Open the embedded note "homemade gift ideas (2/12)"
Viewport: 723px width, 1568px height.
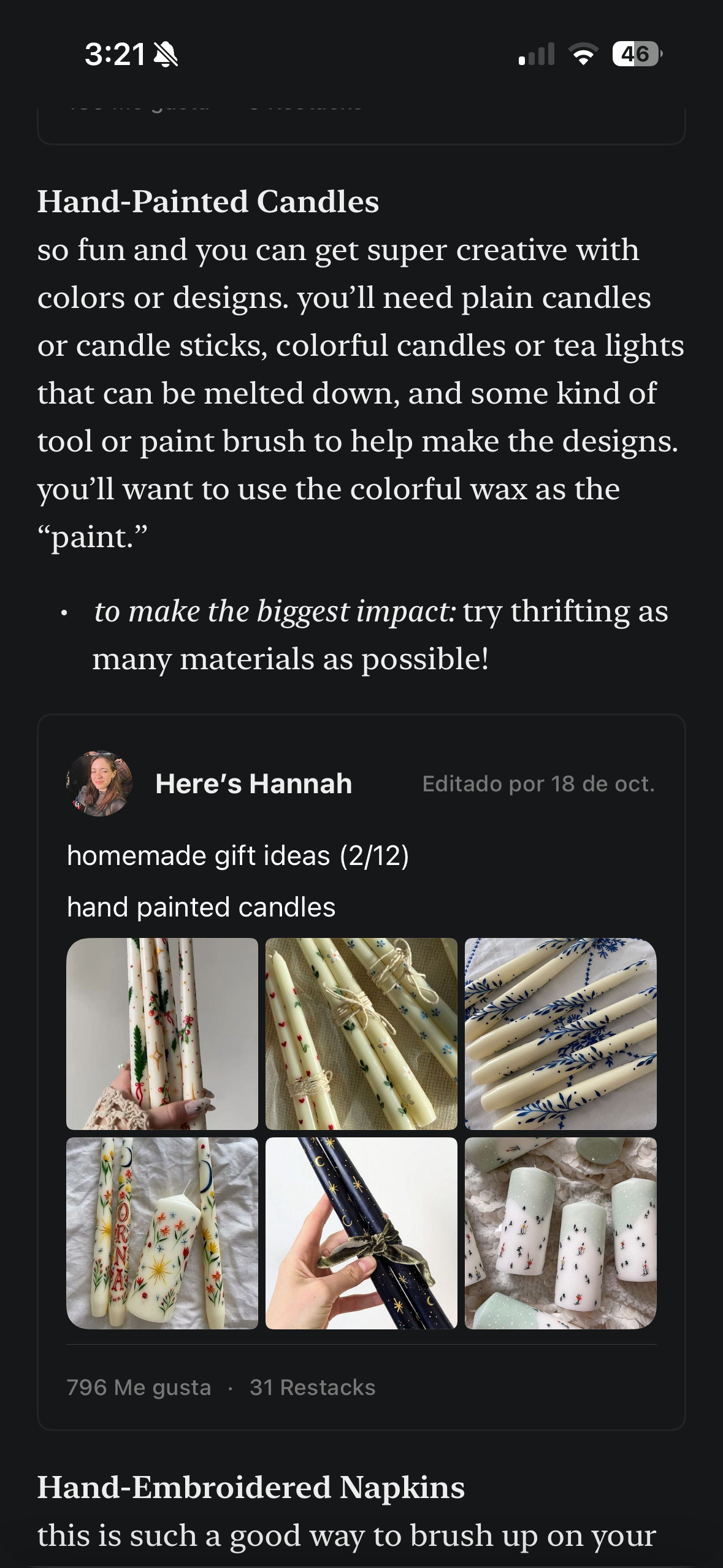pos(238,855)
